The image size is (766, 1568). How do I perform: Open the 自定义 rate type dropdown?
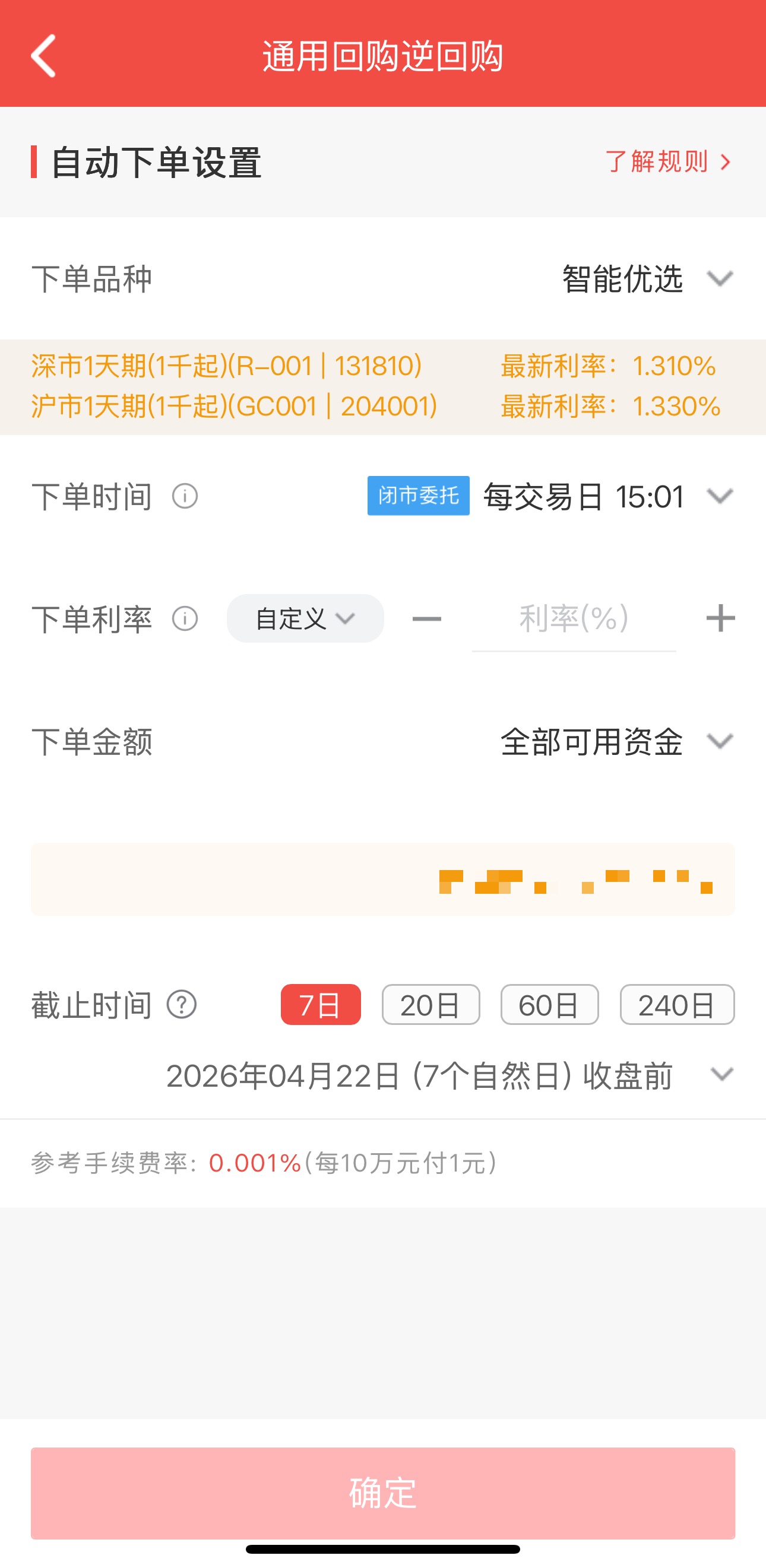click(x=305, y=619)
